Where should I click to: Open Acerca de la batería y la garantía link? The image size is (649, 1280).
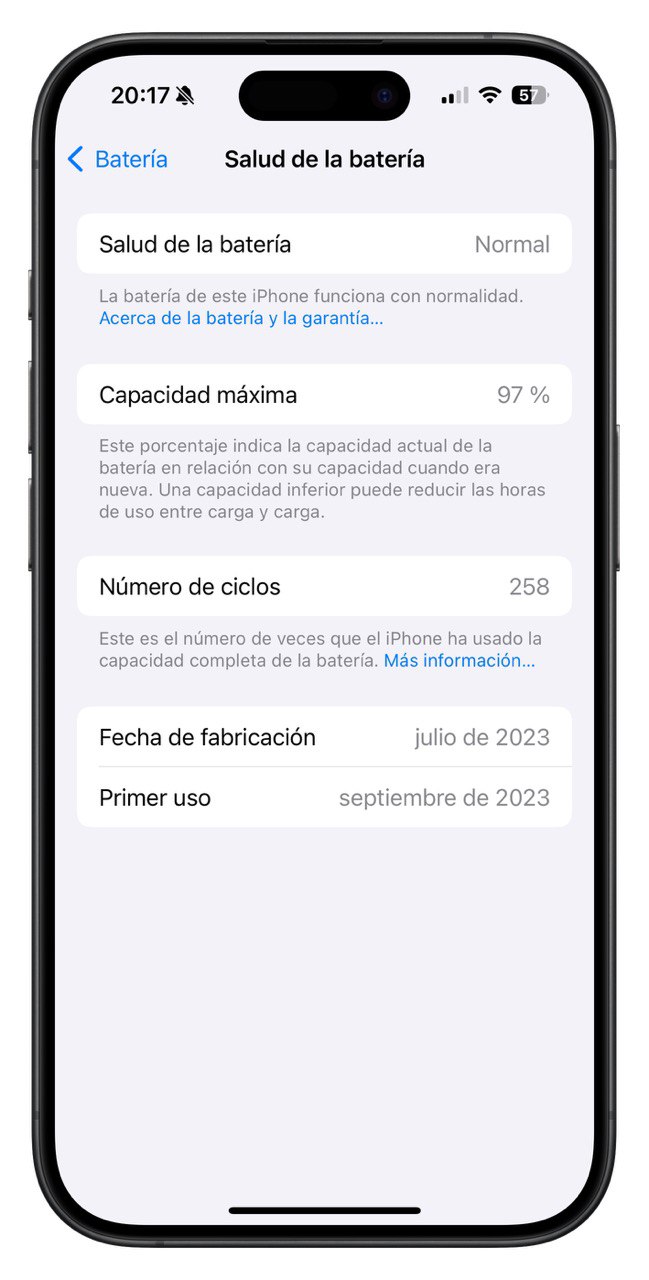click(241, 319)
